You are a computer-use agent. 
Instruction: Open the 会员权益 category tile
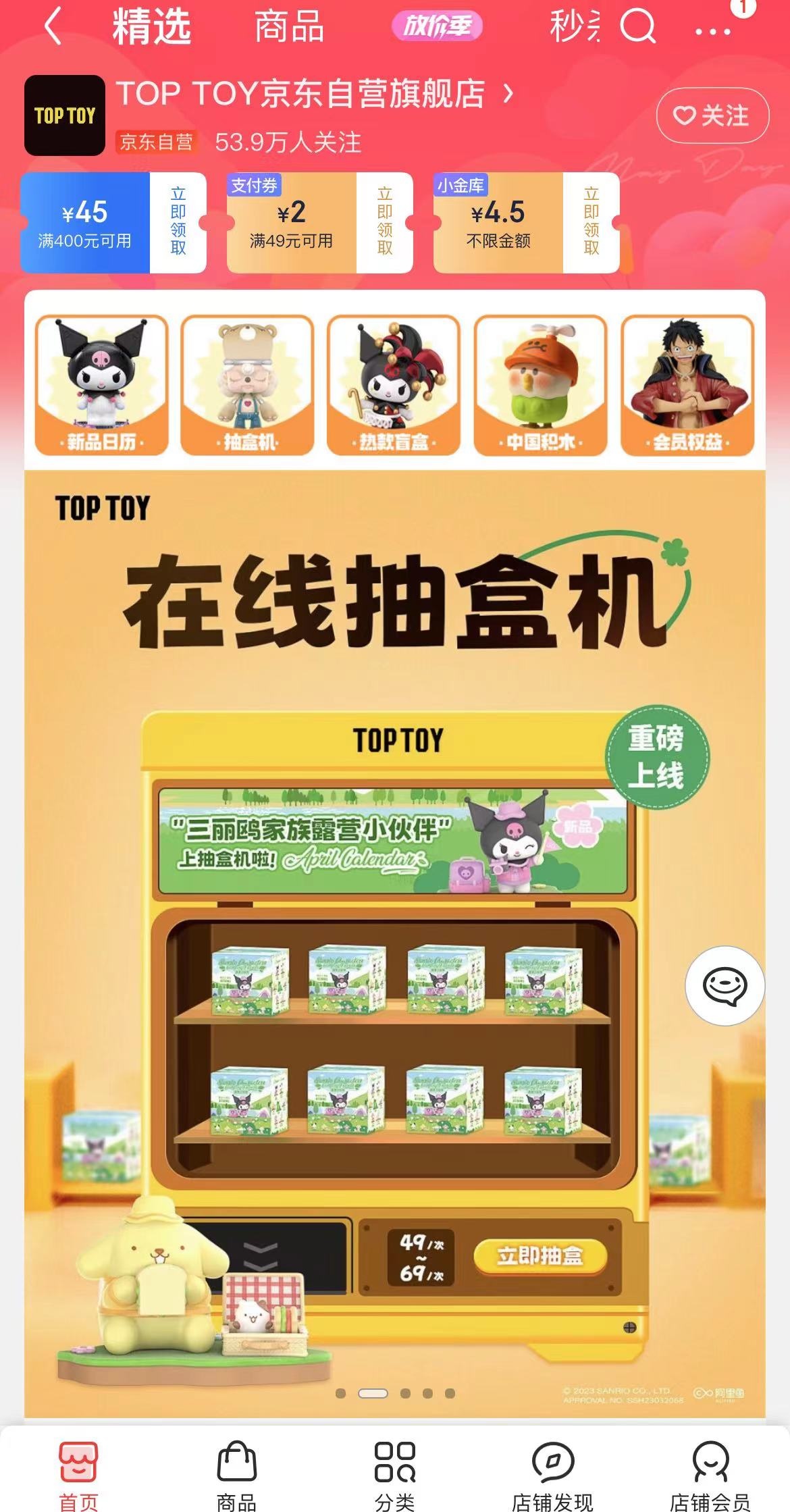(x=687, y=385)
